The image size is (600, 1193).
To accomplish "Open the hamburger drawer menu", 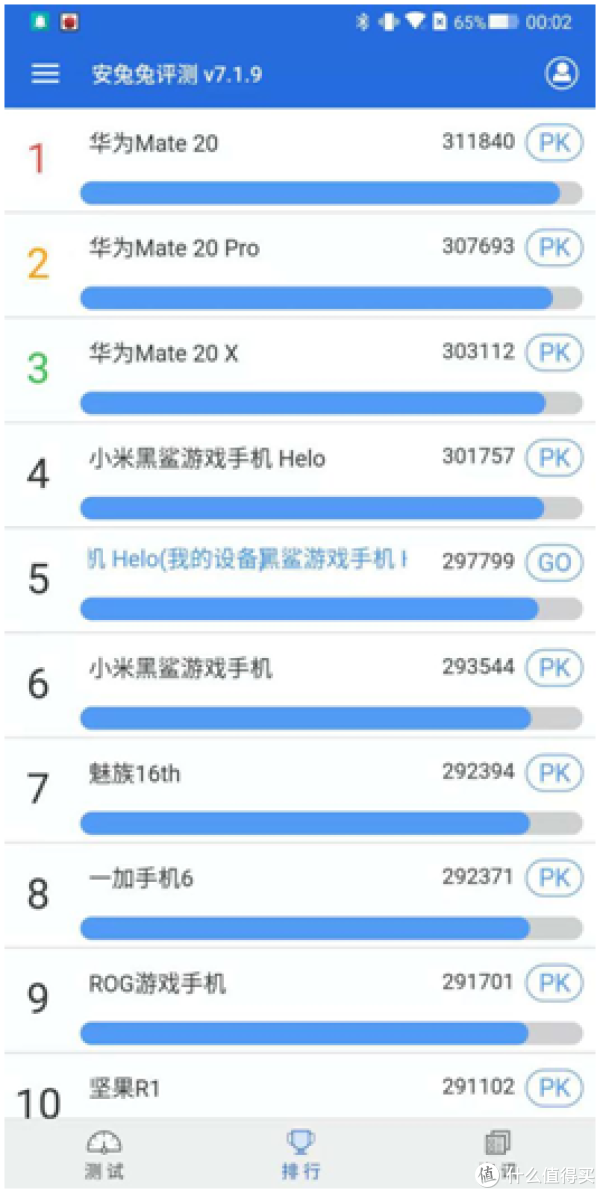I will click(x=45, y=74).
